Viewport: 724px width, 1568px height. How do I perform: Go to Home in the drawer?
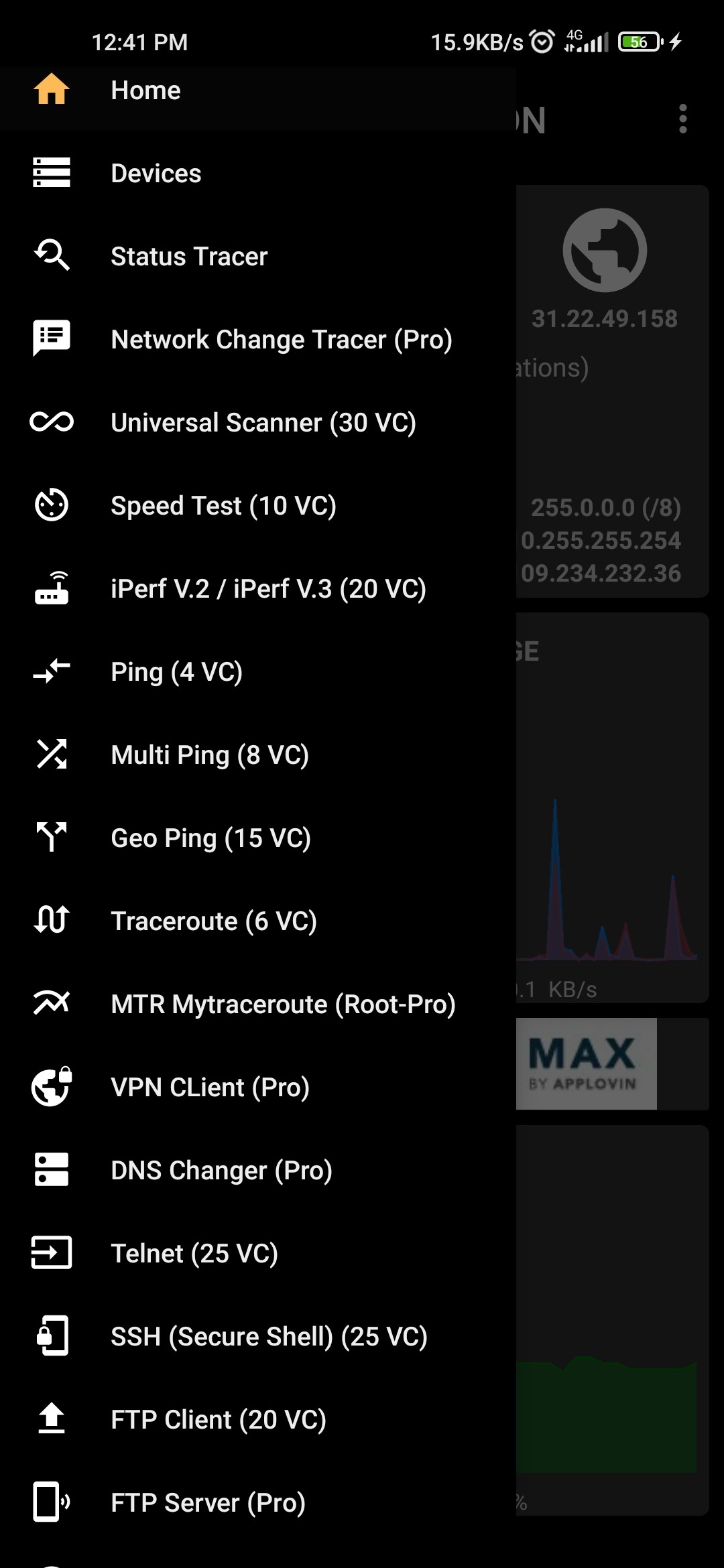click(145, 90)
